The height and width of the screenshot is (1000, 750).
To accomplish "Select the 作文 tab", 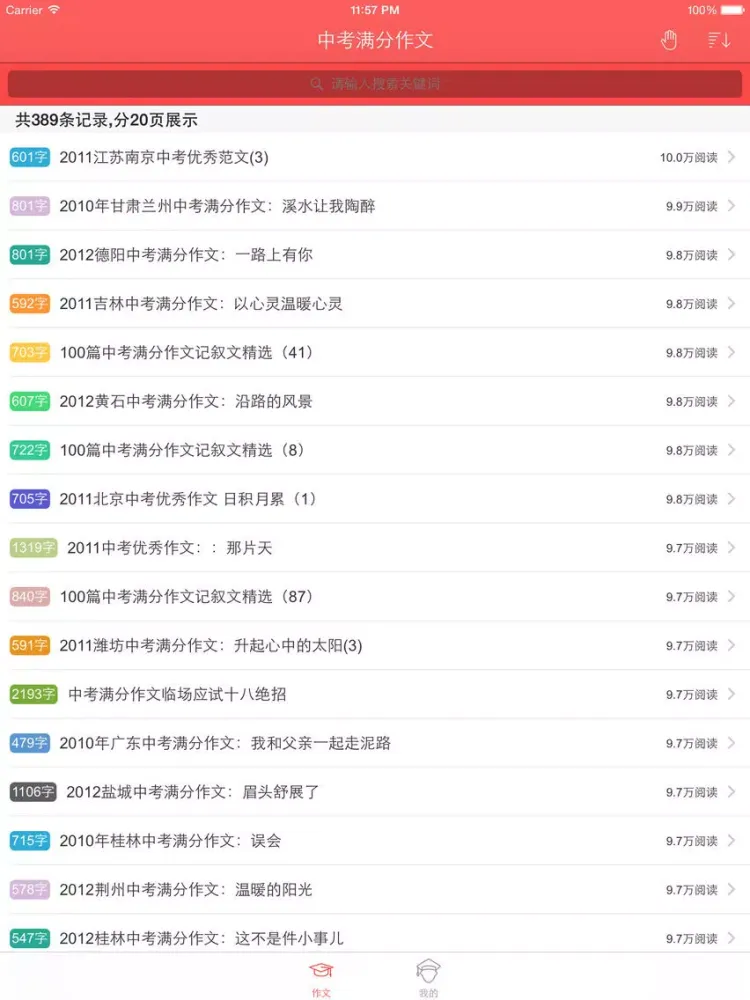I will (321, 977).
